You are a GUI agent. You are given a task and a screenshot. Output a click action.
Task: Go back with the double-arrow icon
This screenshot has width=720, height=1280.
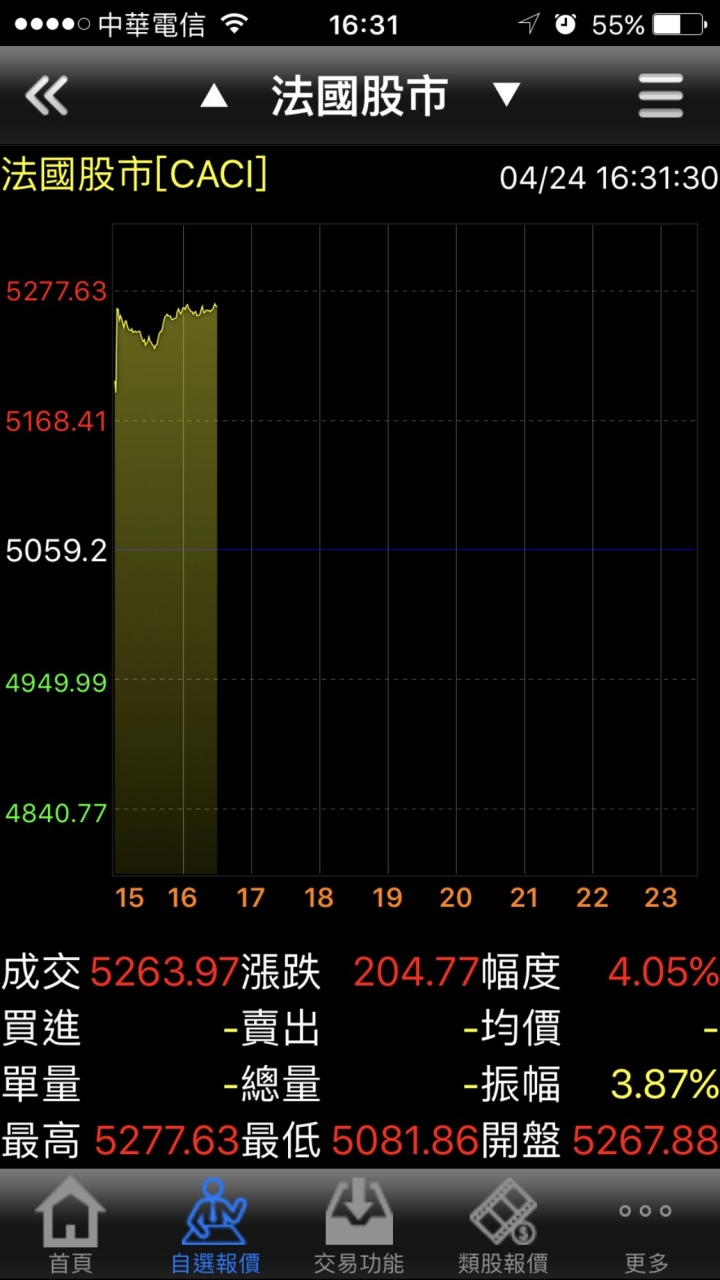click(x=46, y=96)
